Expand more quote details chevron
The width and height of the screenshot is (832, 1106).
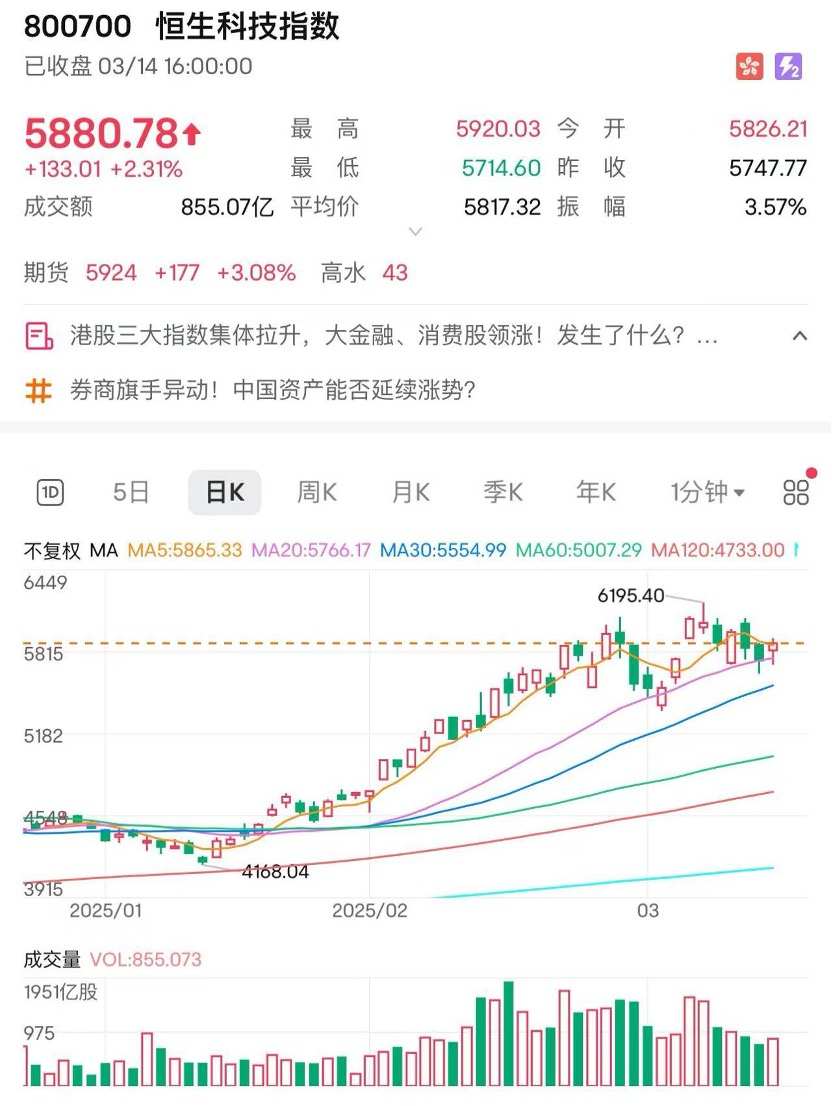click(x=416, y=232)
